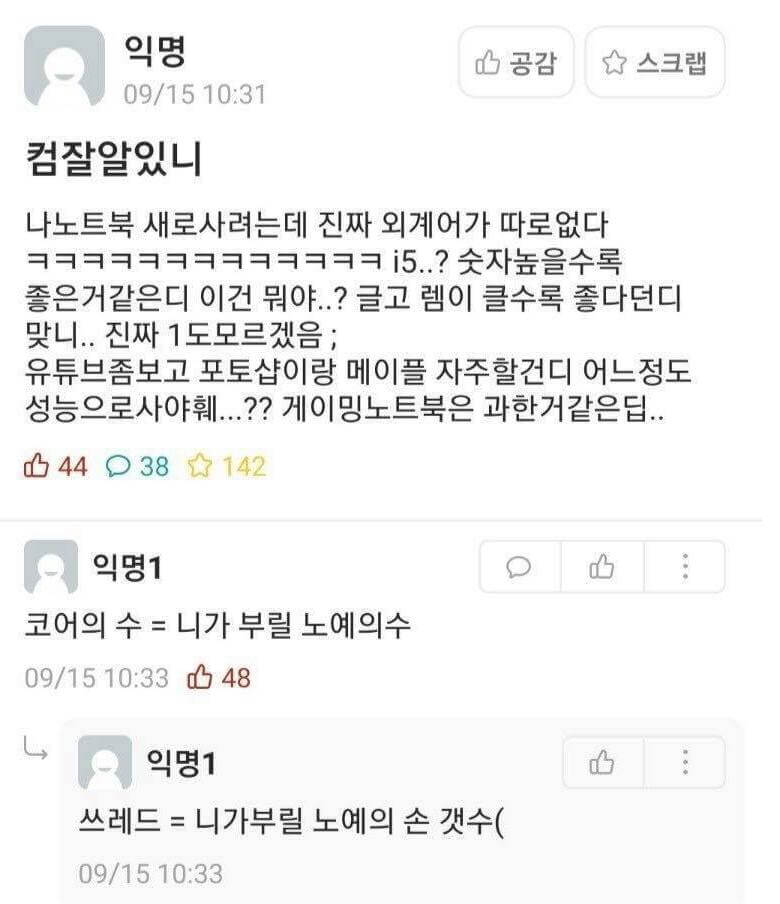Screen dimensions: 780x904
Task: Tap the 공감 button on the post
Action: click(x=516, y=63)
